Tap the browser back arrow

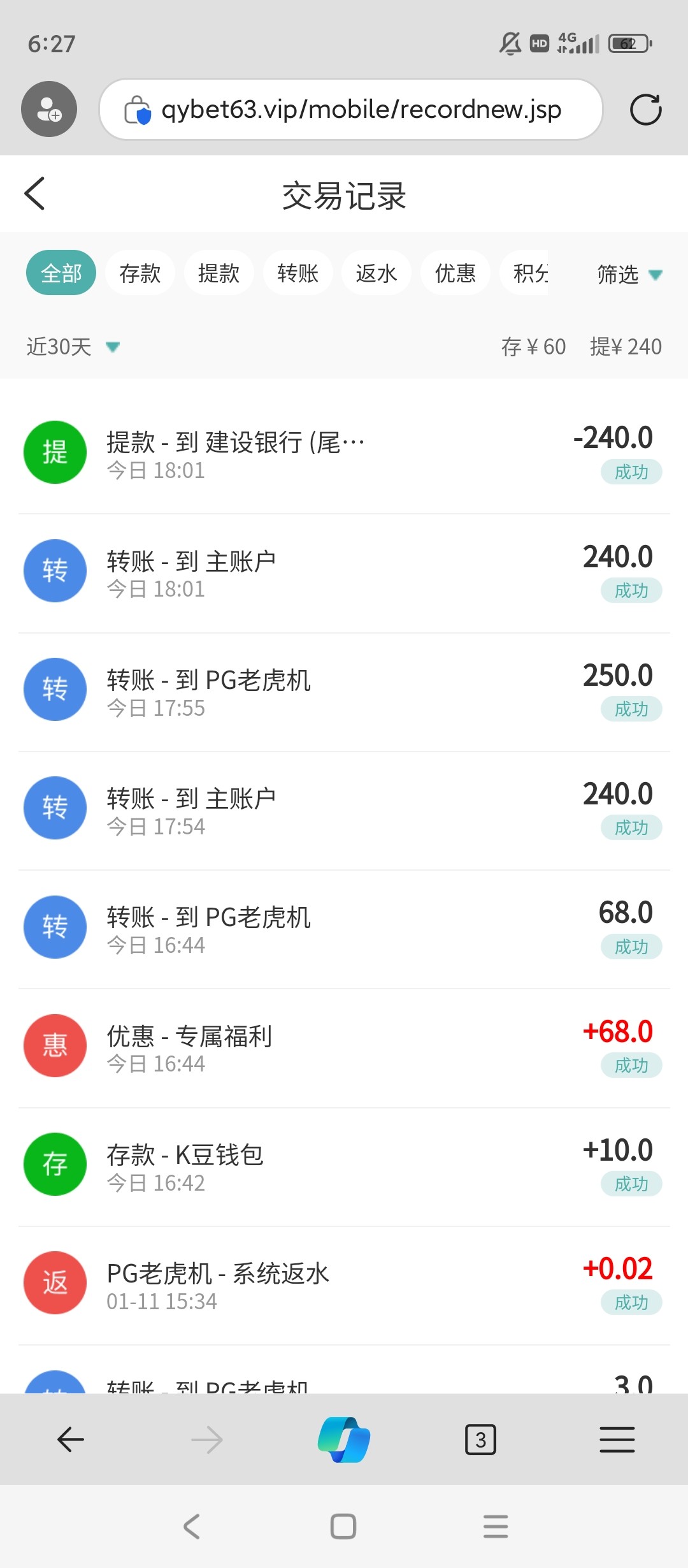pyautogui.click(x=71, y=1439)
